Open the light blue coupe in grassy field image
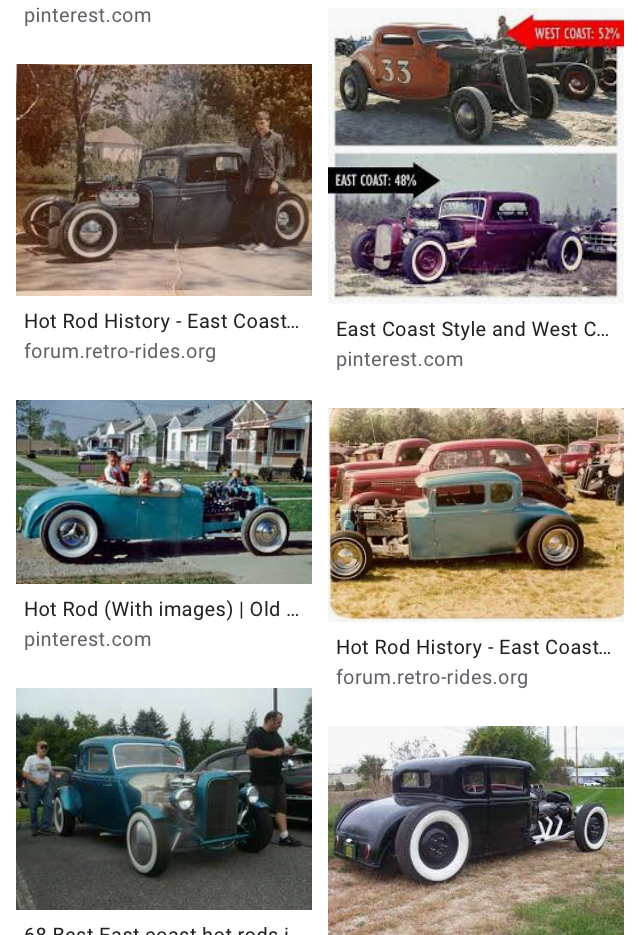 click(475, 514)
